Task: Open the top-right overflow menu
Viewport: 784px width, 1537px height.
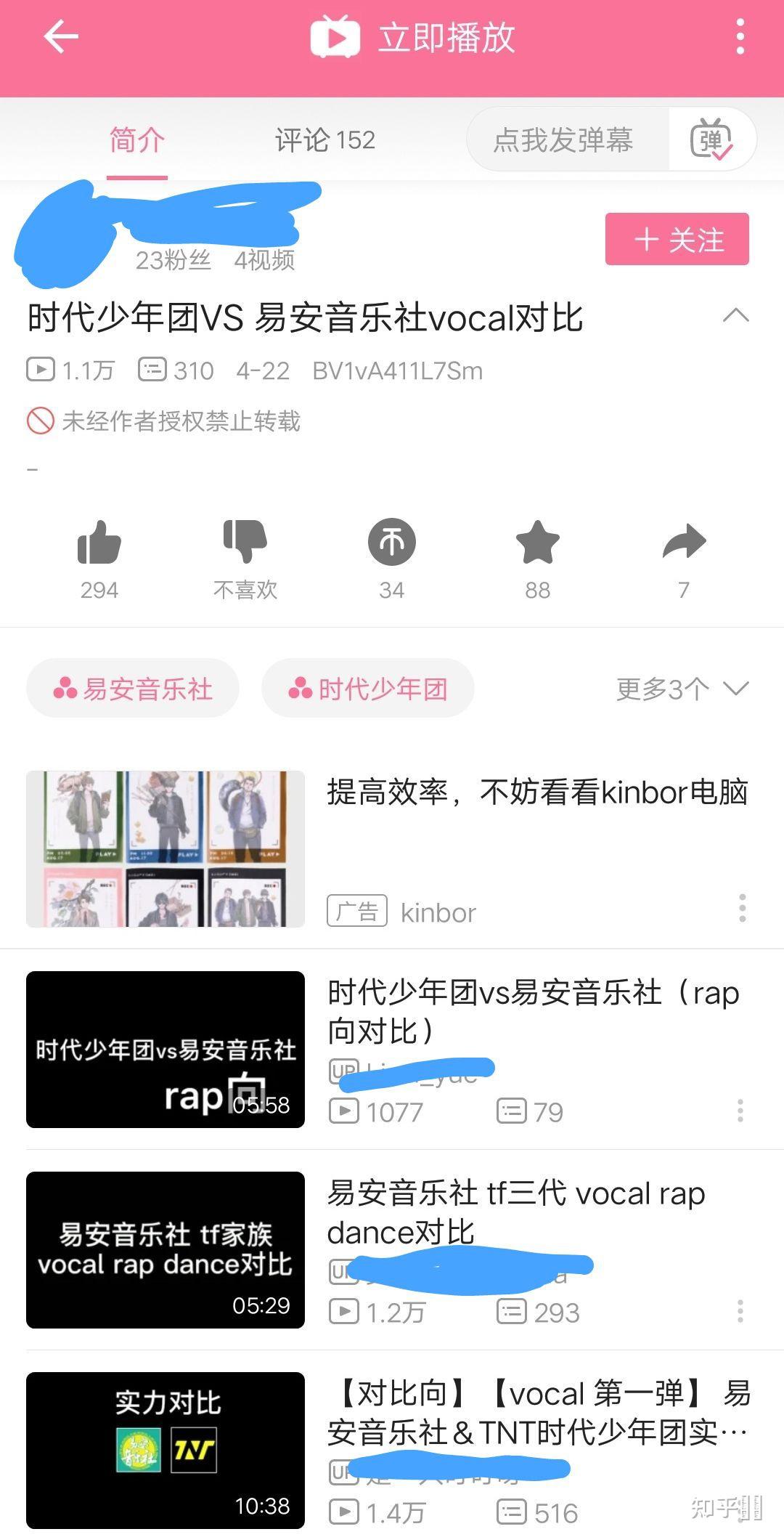Action: [740, 37]
